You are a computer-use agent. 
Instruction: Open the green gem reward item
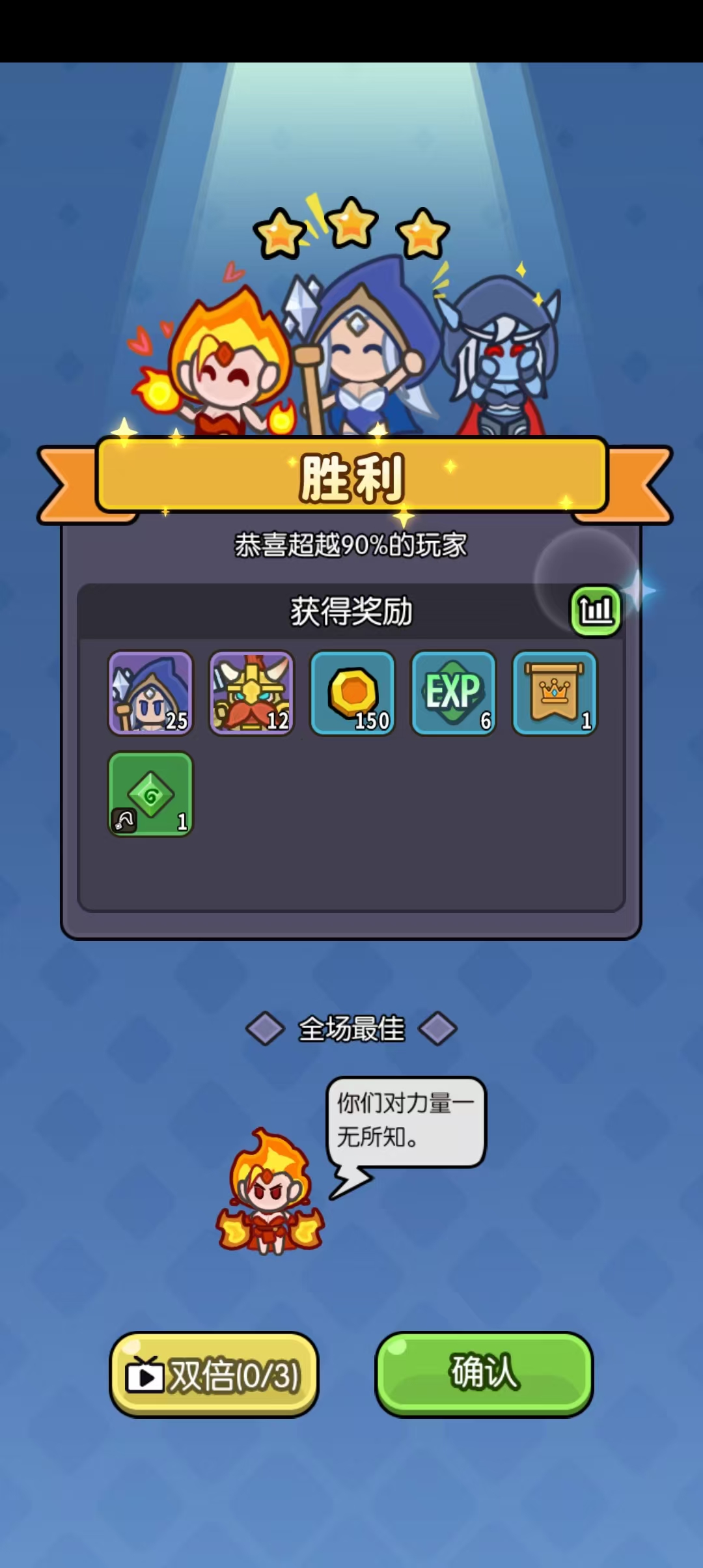click(150, 794)
